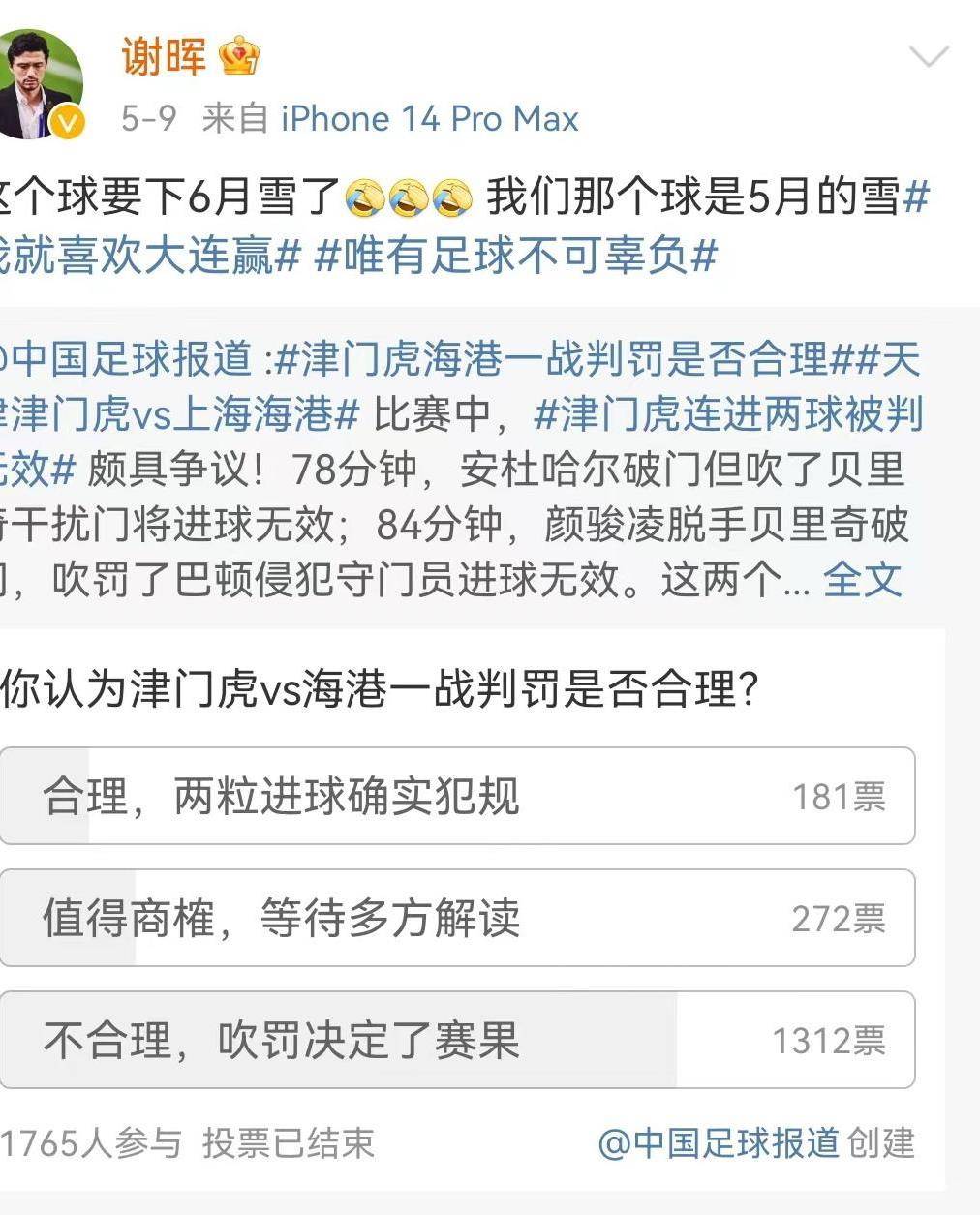Select poll option 值得商榷，等待多方解读
The image size is (980, 1215).
coord(457,919)
